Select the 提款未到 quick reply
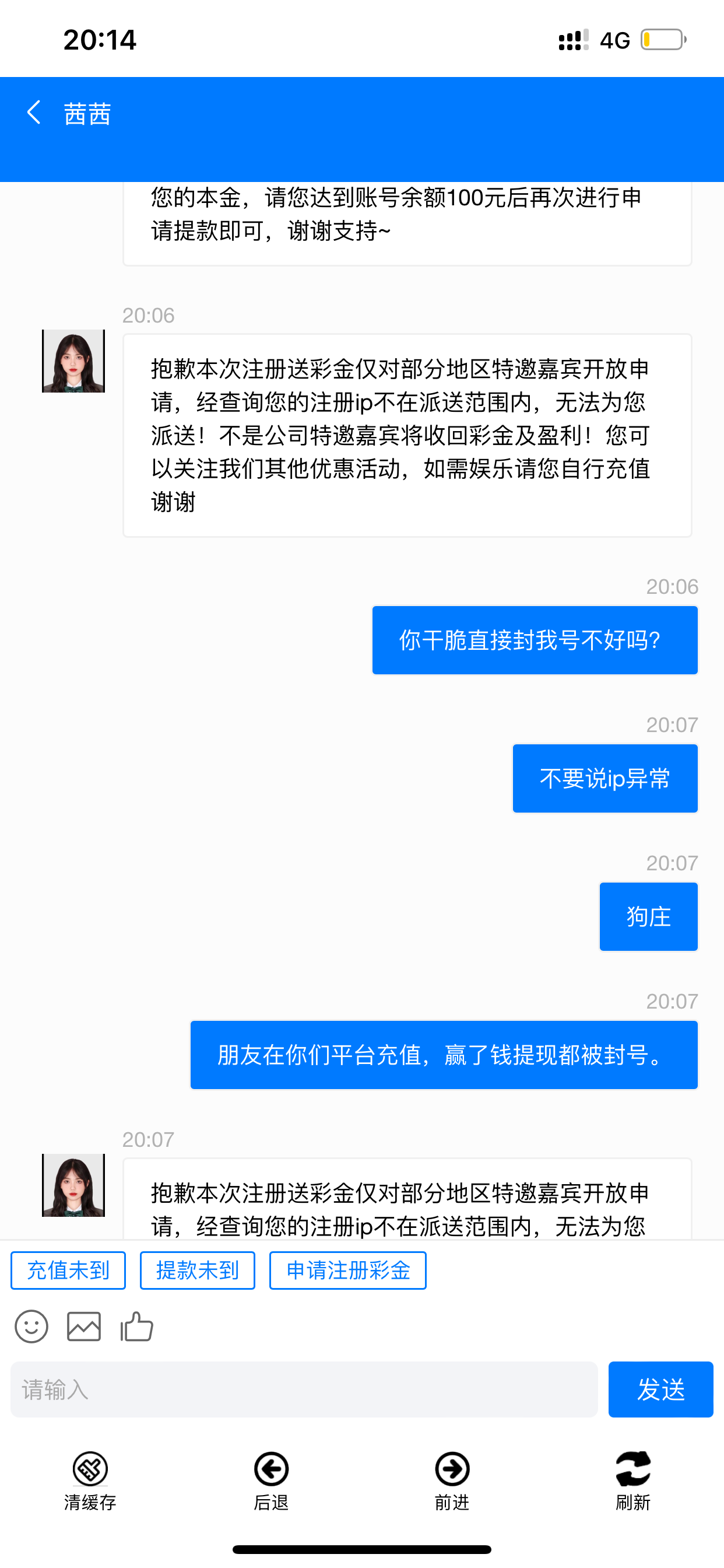724x1568 pixels. click(197, 1270)
